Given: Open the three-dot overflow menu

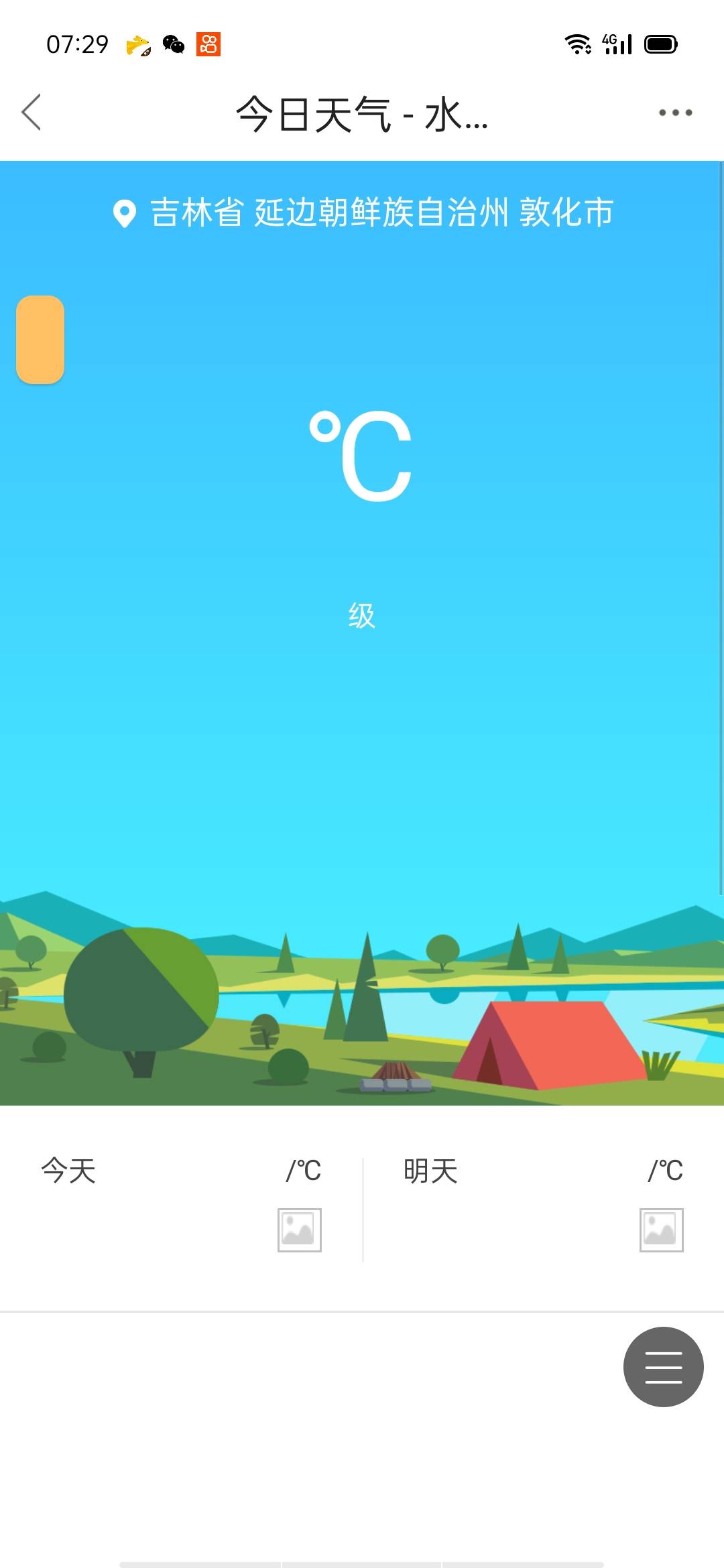Looking at the screenshot, I should coord(675,113).
